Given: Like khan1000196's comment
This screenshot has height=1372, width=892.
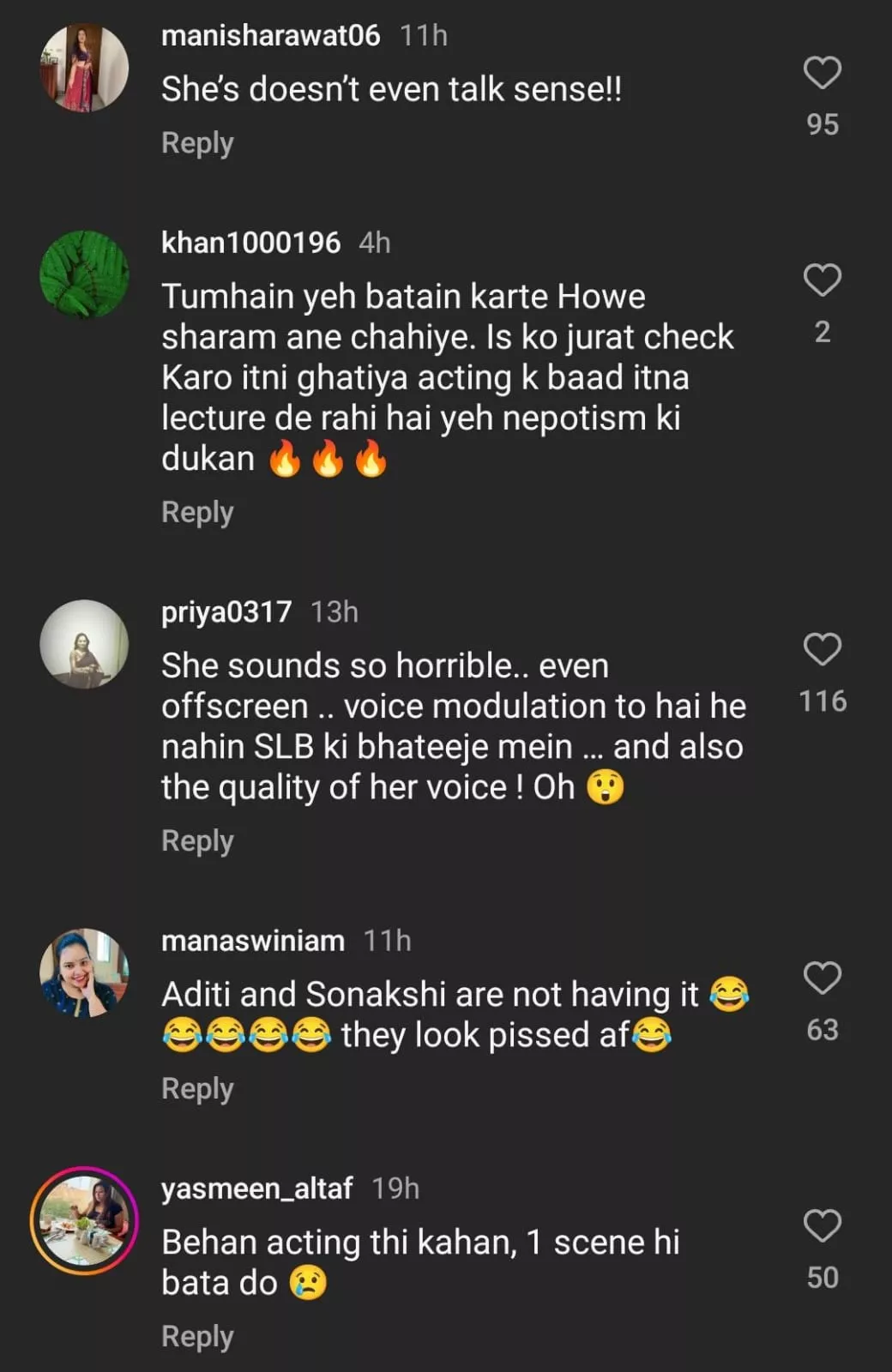Looking at the screenshot, I should [x=822, y=280].
